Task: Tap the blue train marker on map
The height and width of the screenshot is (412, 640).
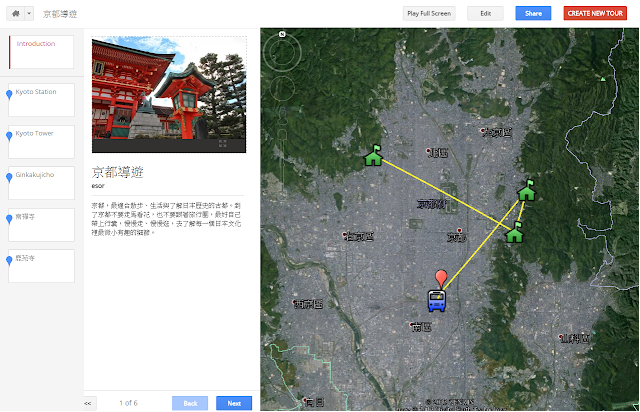Action: tap(436, 300)
